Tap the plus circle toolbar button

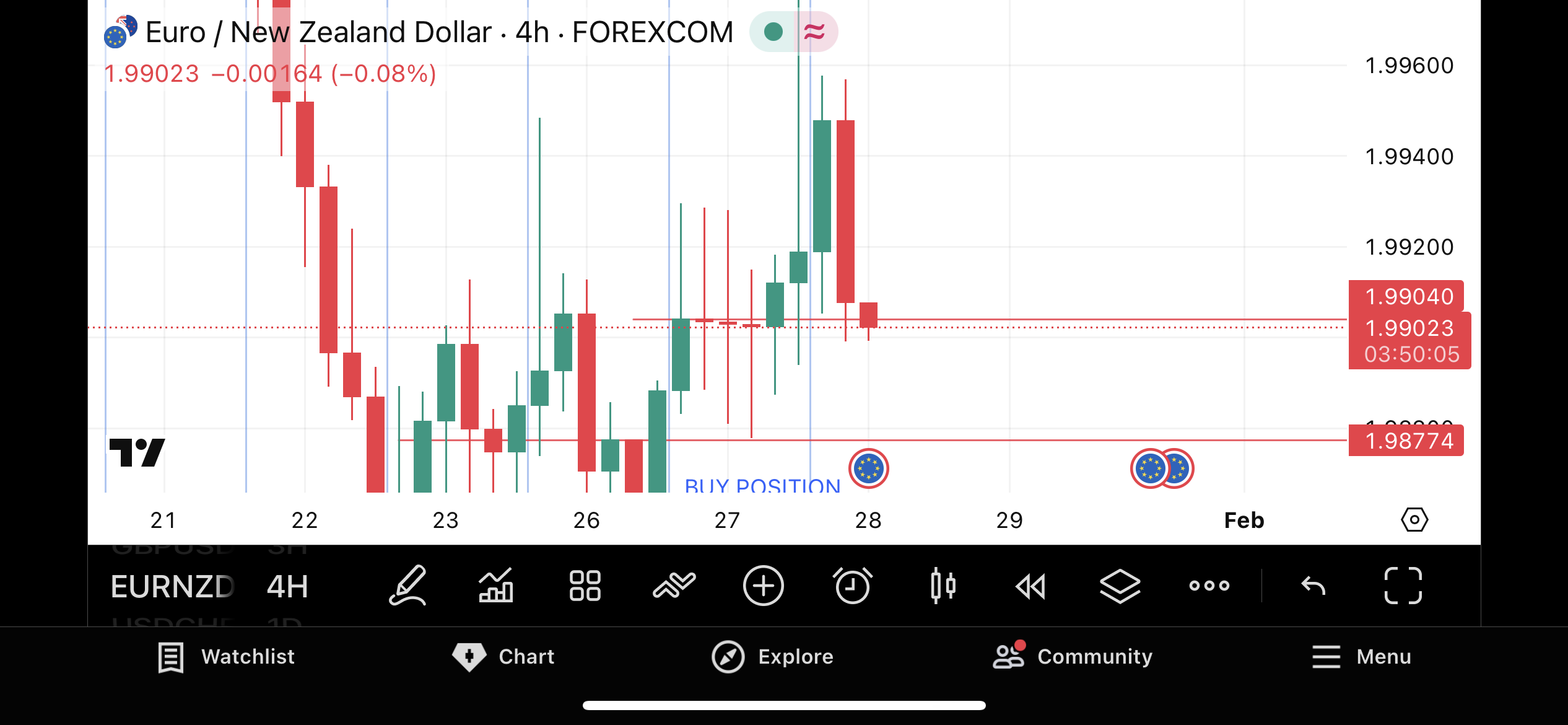click(x=763, y=586)
